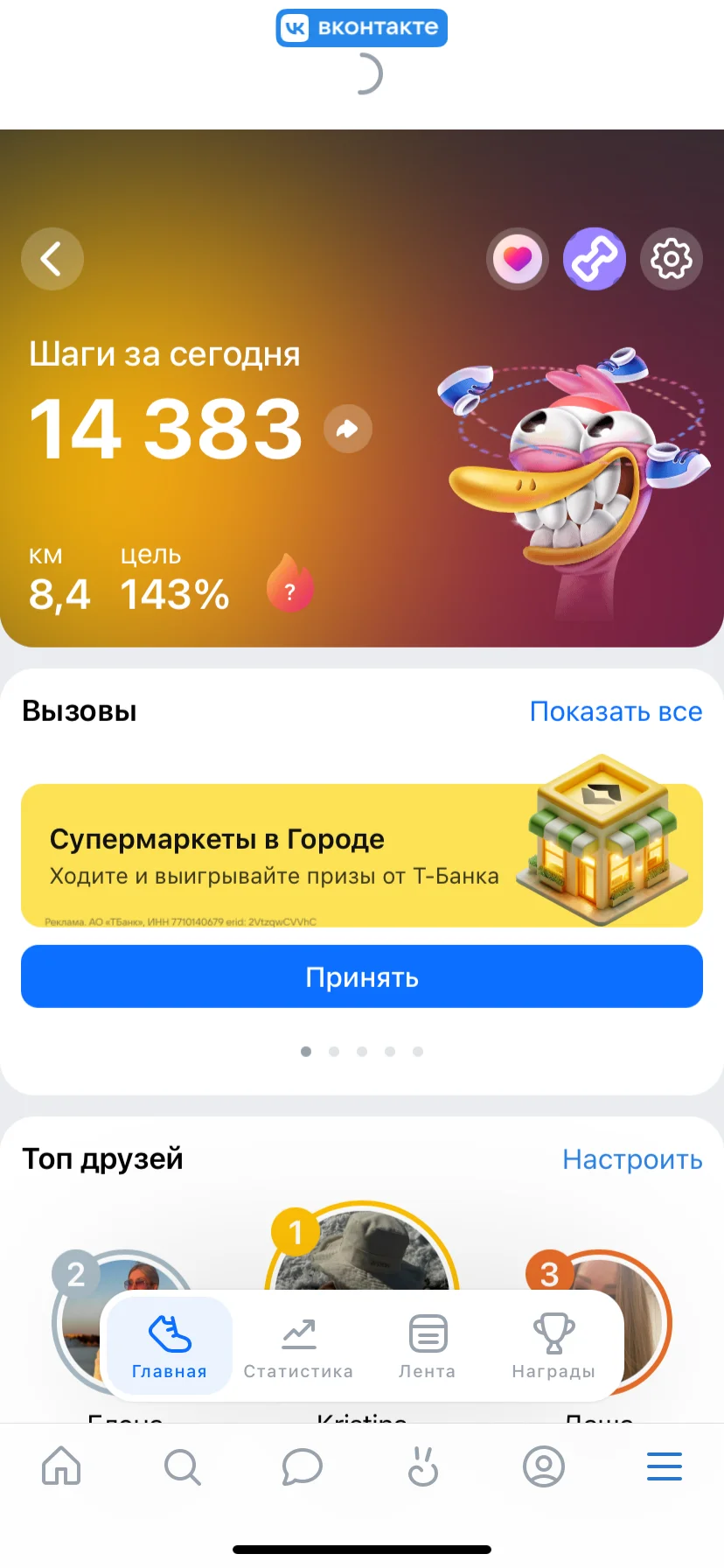Screen dimensions: 724x1568
Task: Open the hamburger menu tab
Action: coord(665,1466)
